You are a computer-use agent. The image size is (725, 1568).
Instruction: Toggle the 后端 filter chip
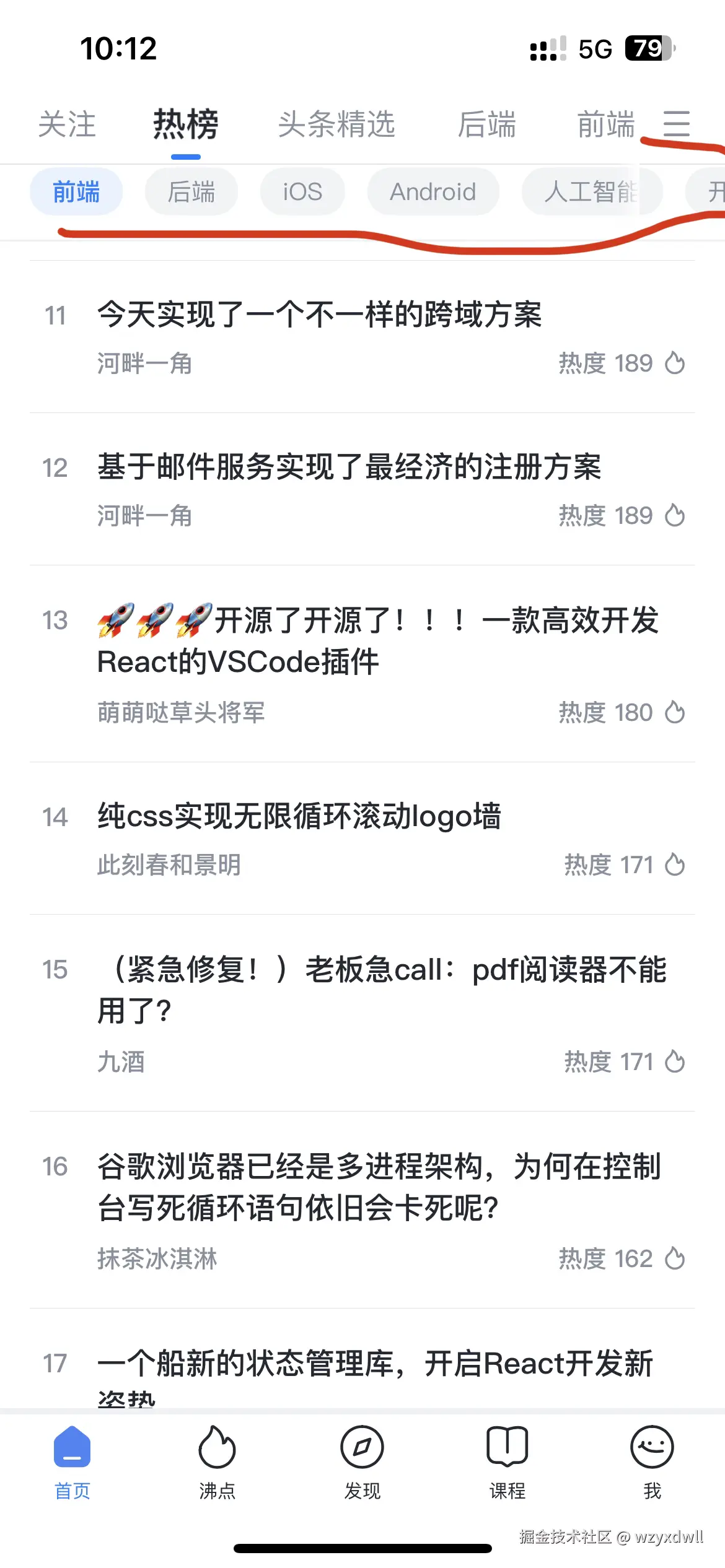point(190,192)
